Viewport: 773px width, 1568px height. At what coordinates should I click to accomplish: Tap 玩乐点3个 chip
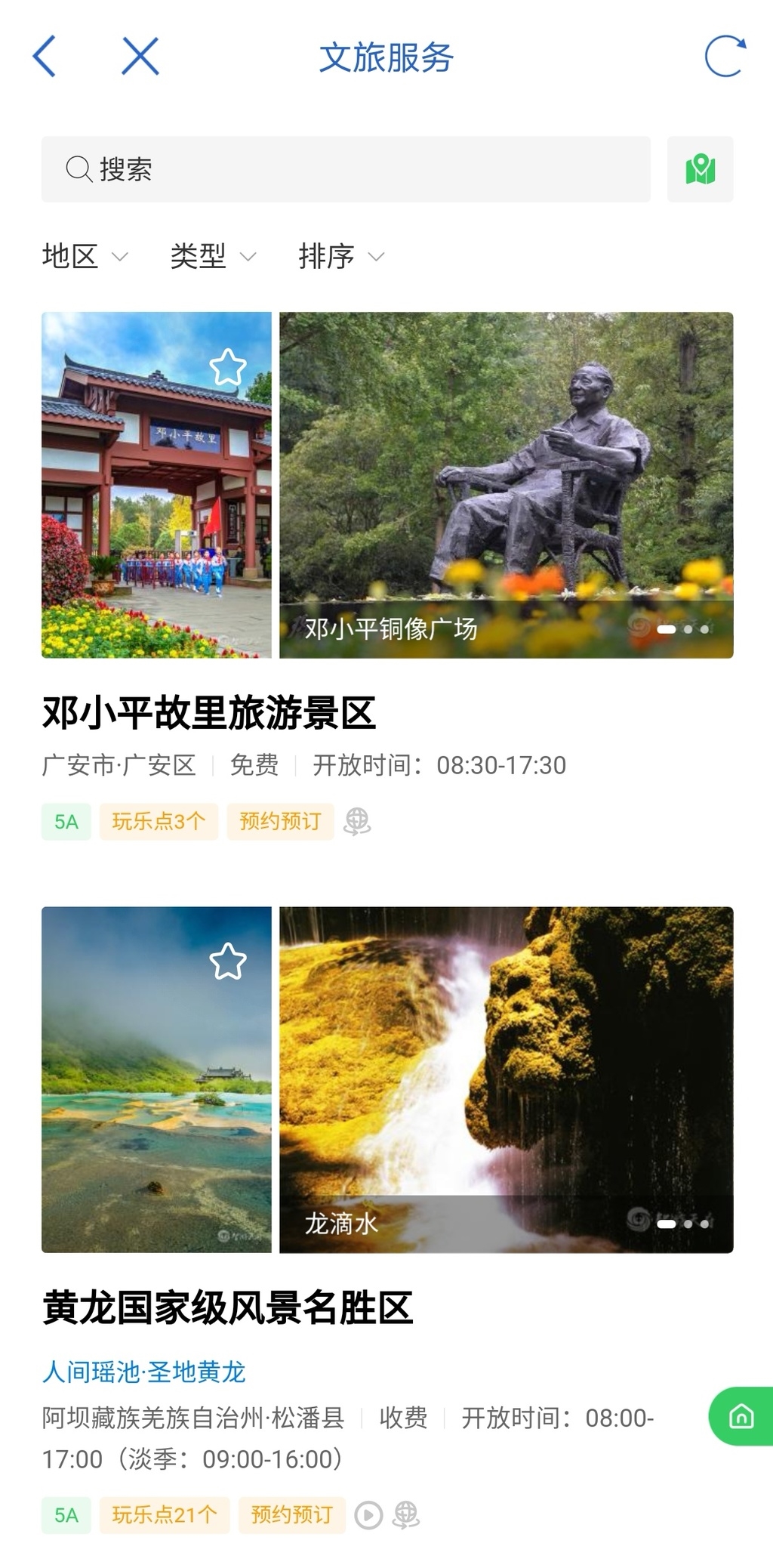159,821
